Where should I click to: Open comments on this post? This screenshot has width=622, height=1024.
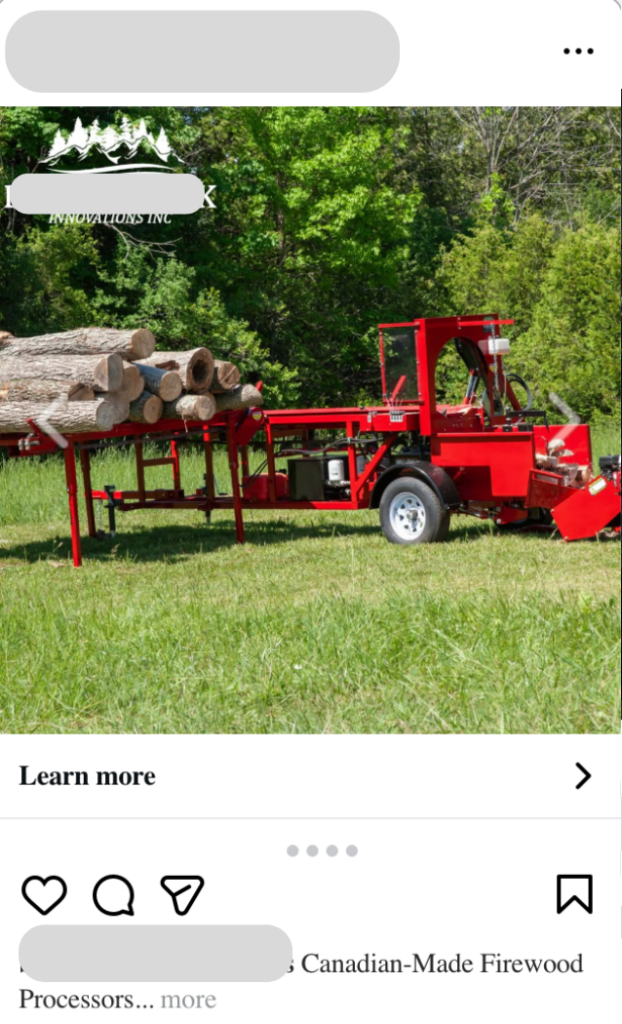coord(113,895)
